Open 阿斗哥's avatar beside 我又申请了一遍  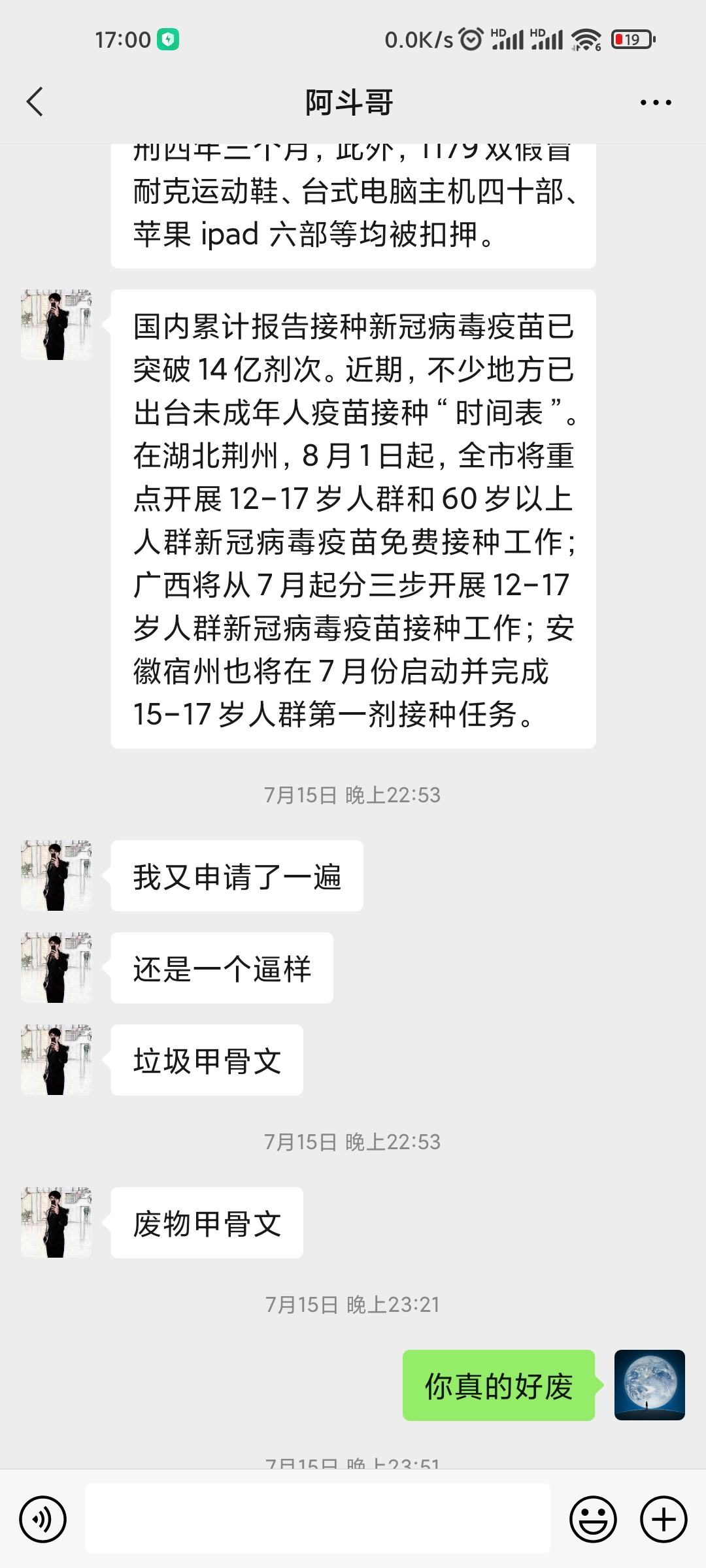[56, 875]
